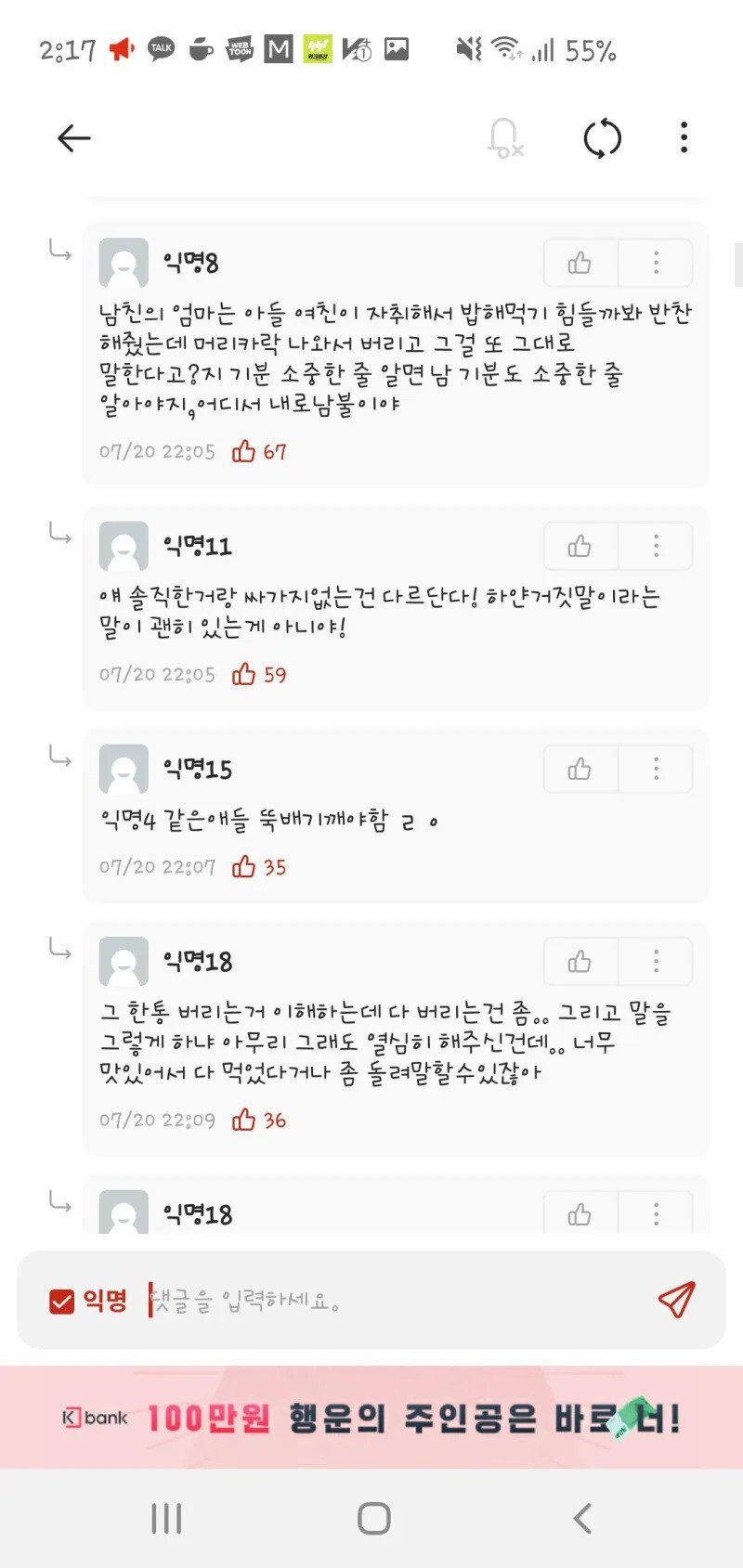Open the Kbank 100만원 banner ad
Screen dimensions: 743x1568
click(371, 1418)
